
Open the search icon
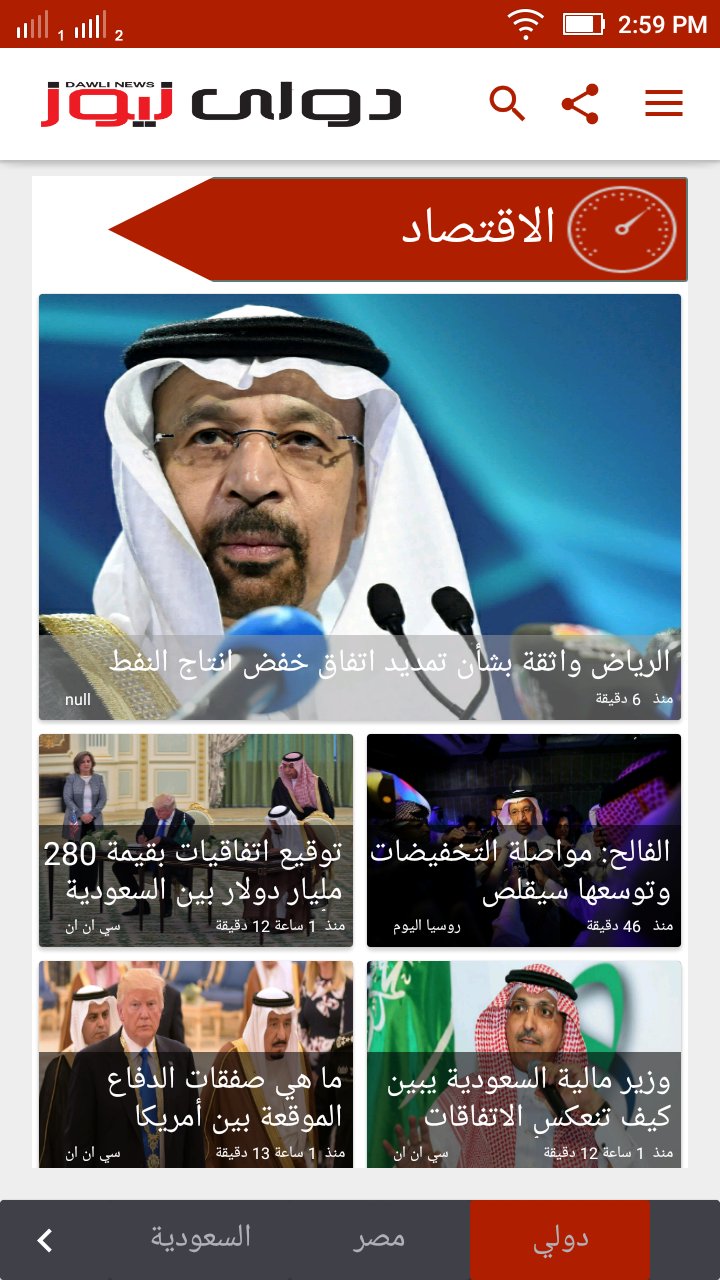[507, 102]
